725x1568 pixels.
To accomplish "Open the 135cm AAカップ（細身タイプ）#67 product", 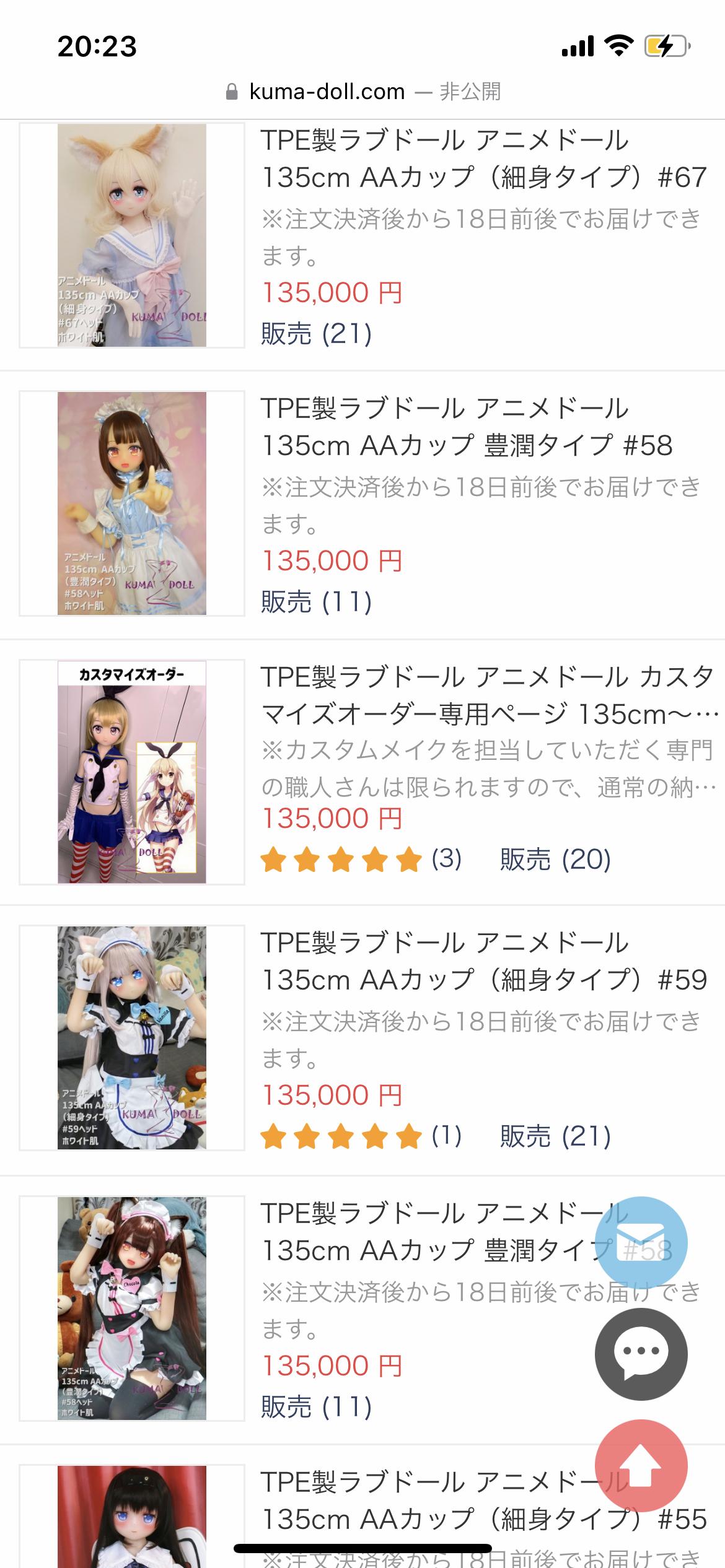I will point(483,159).
